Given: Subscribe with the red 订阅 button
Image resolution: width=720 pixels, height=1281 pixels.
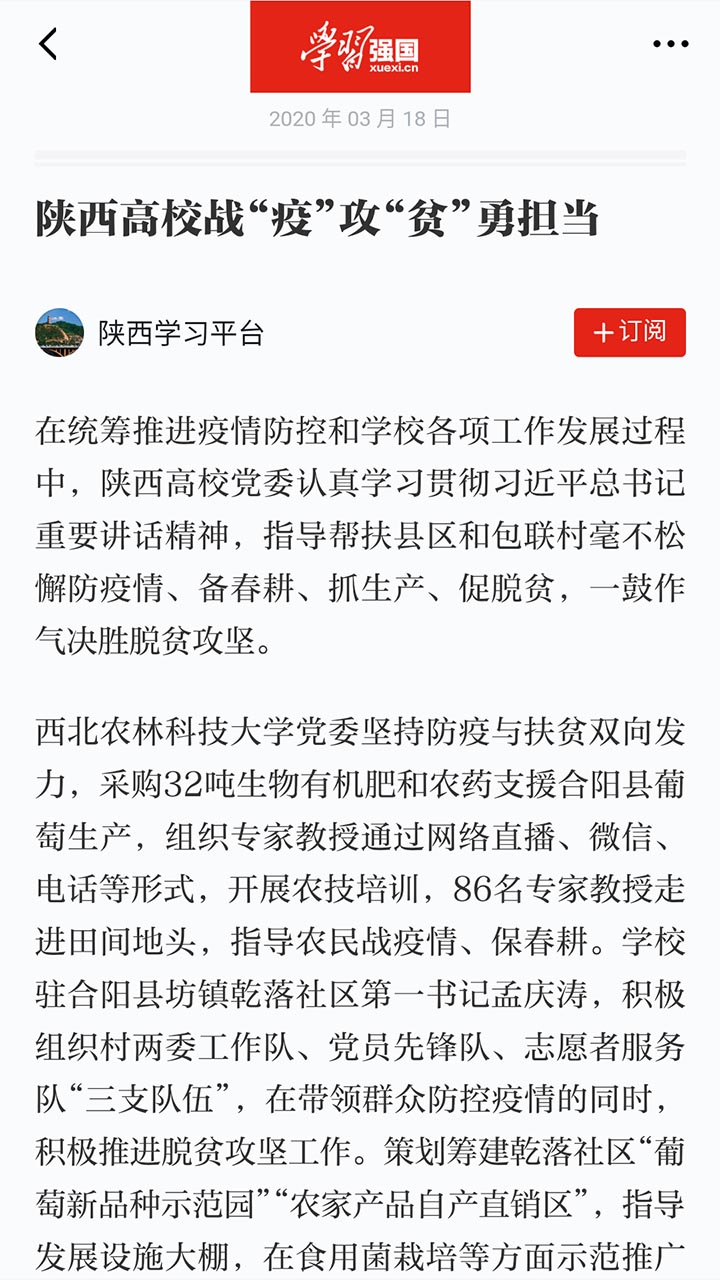Looking at the screenshot, I should pyautogui.click(x=630, y=332).
